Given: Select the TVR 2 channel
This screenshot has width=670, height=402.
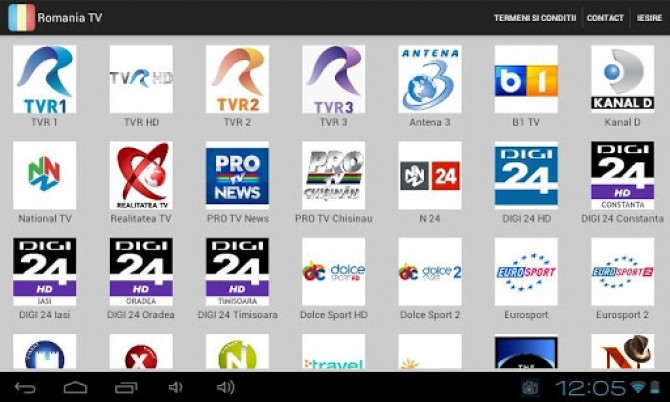Looking at the screenshot, I should (237, 80).
